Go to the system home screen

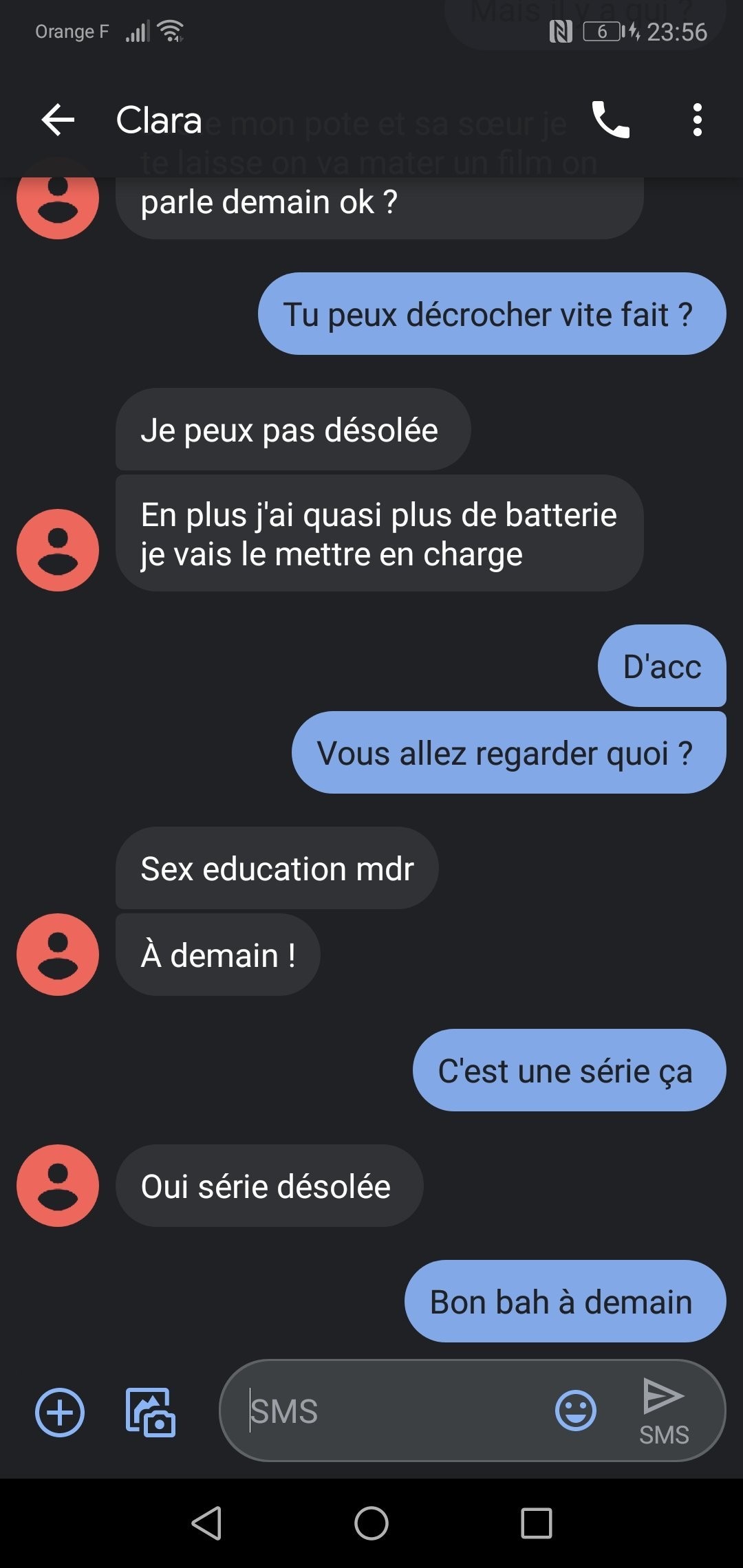pyautogui.click(x=371, y=1523)
